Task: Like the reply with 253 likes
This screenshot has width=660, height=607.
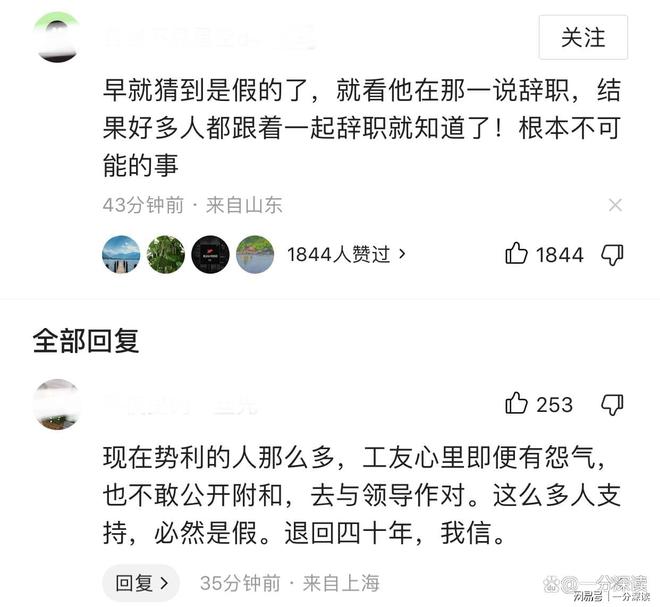Action: tap(517, 404)
